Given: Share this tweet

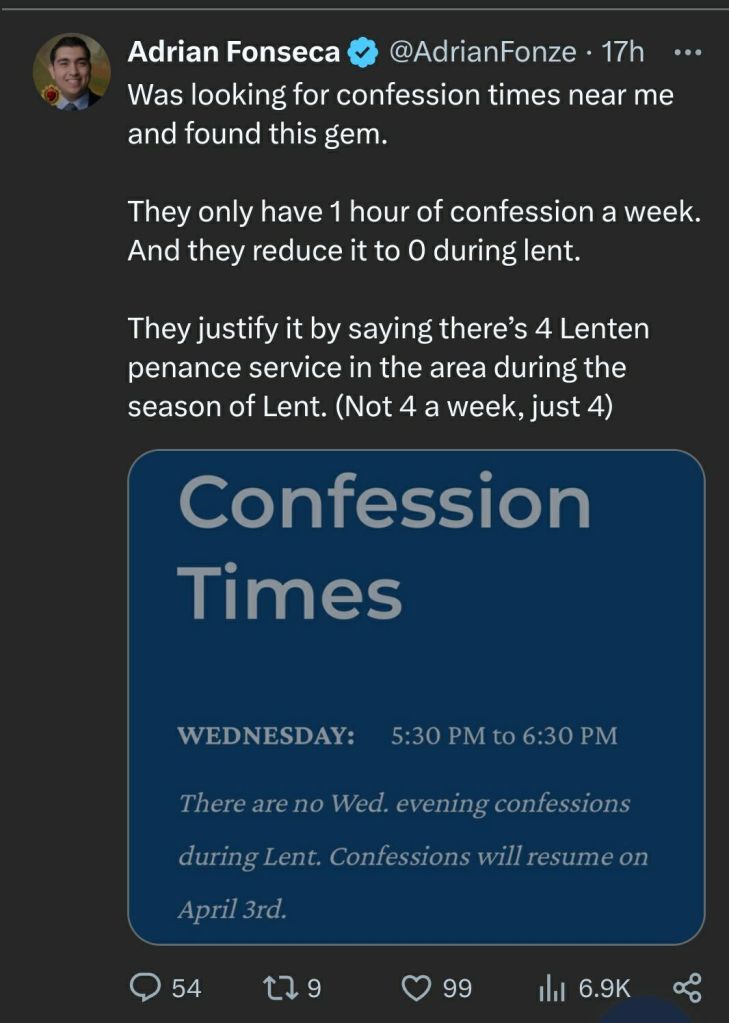Looking at the screenshot, I should [688, 988].
